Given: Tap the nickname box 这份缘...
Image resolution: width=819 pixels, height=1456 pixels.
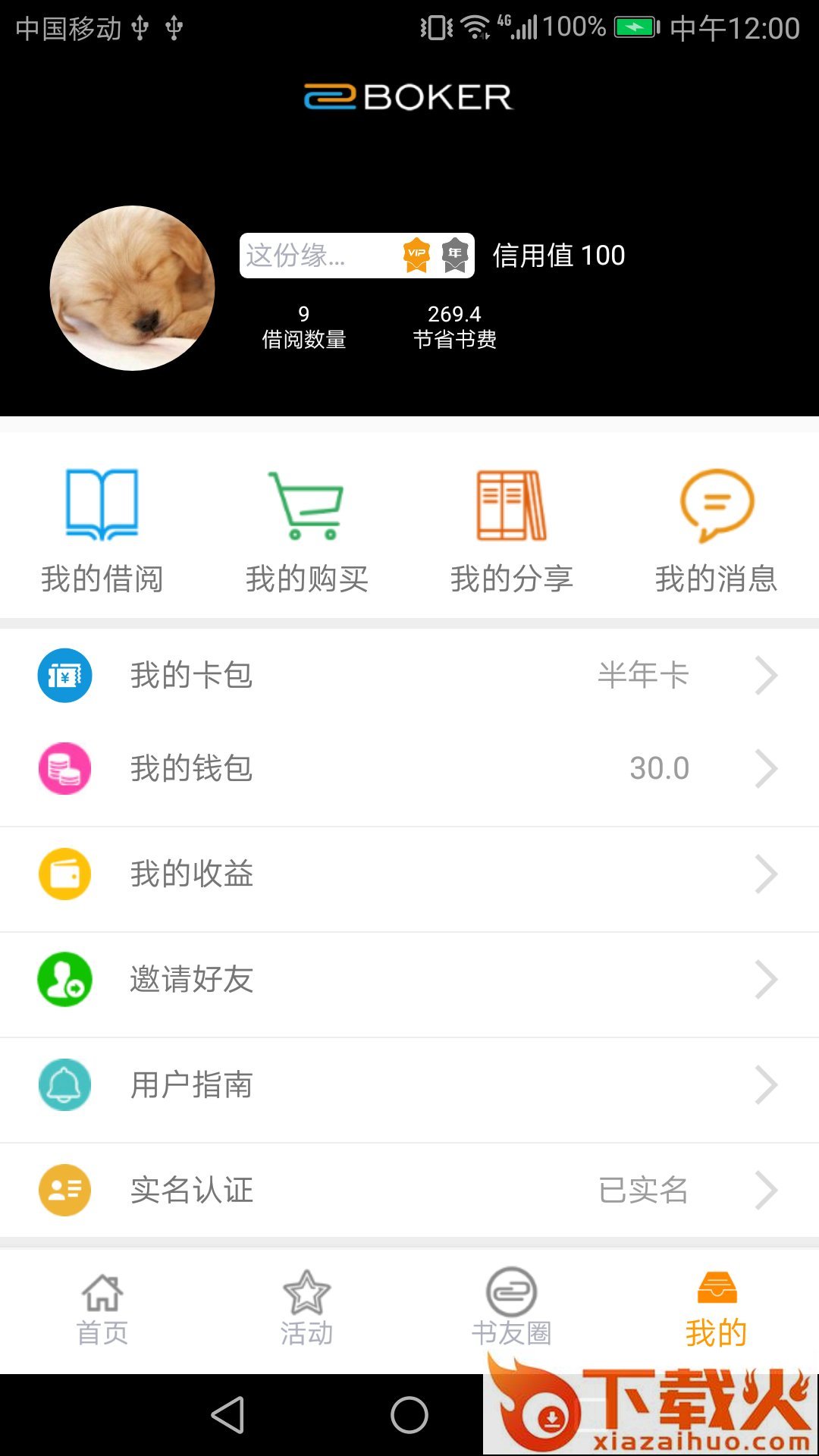Looking at the screenshot, I should coord(357,256).
